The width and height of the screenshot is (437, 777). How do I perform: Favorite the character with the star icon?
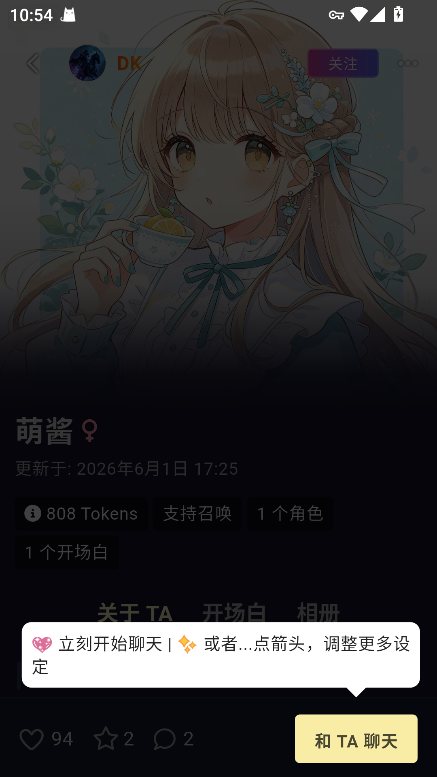[106, 739]
